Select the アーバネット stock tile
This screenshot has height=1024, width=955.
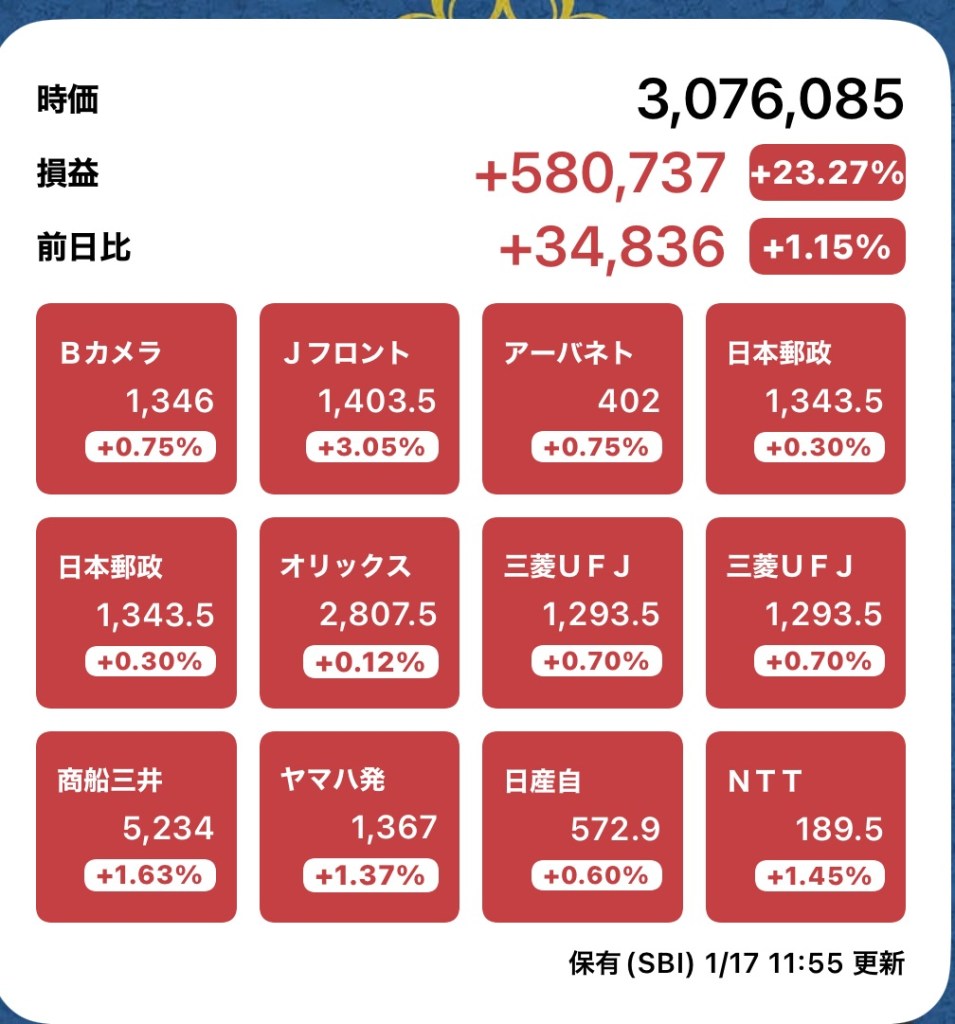(x=582, y=399)
